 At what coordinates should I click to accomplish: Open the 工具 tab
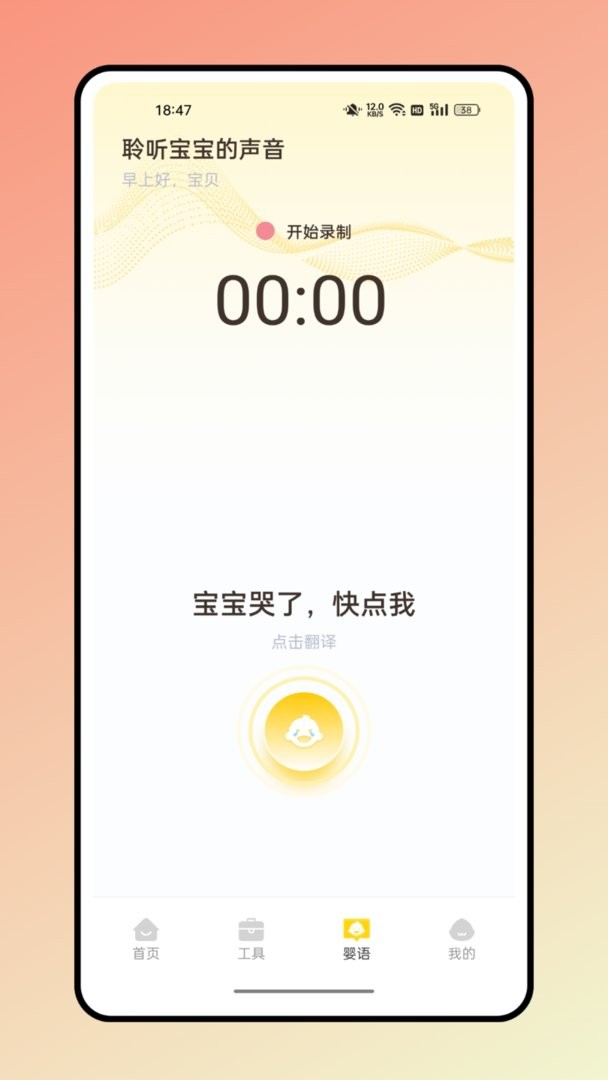(251, 939)
